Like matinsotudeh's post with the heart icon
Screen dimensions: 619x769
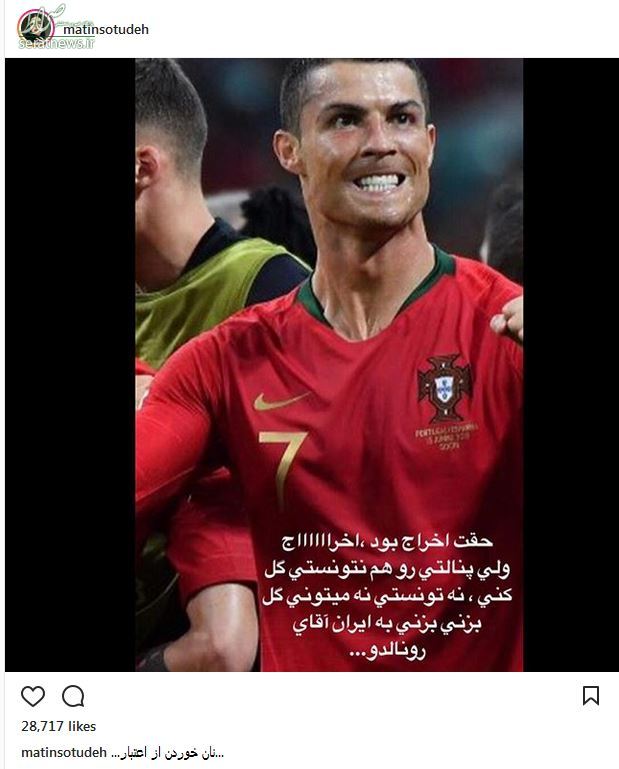pos(32,696)
